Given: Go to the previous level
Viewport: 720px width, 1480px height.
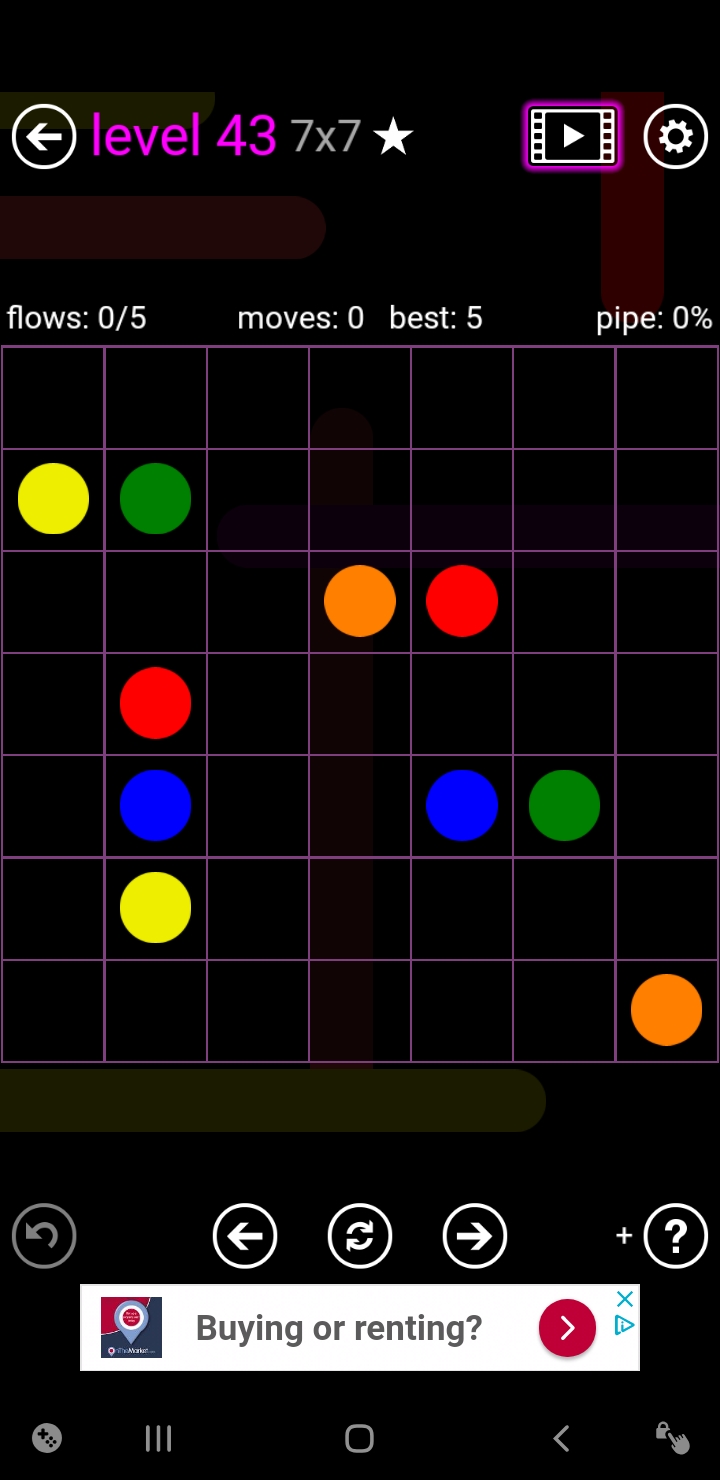Looking at the screenshot, I should (245, 1236).
